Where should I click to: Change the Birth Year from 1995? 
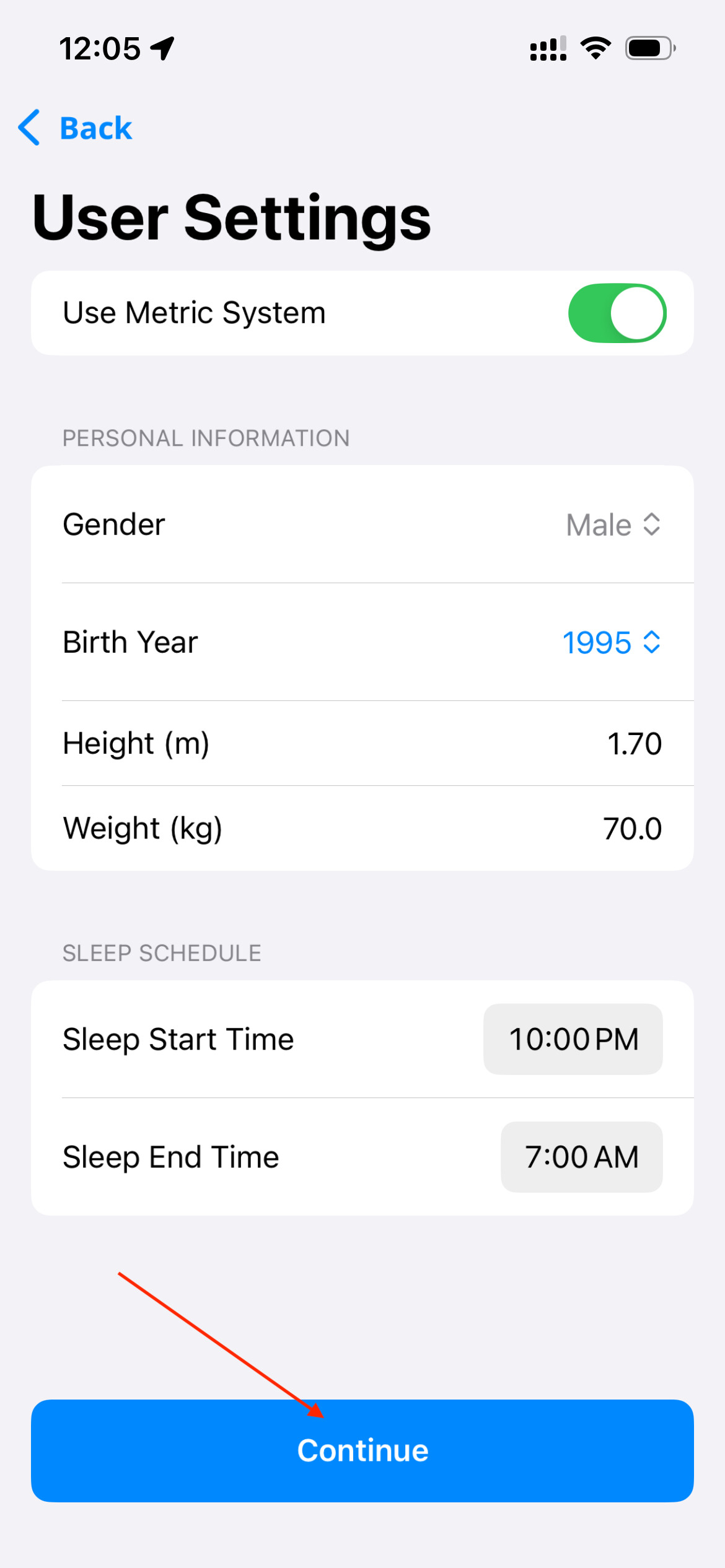[612, 642]
